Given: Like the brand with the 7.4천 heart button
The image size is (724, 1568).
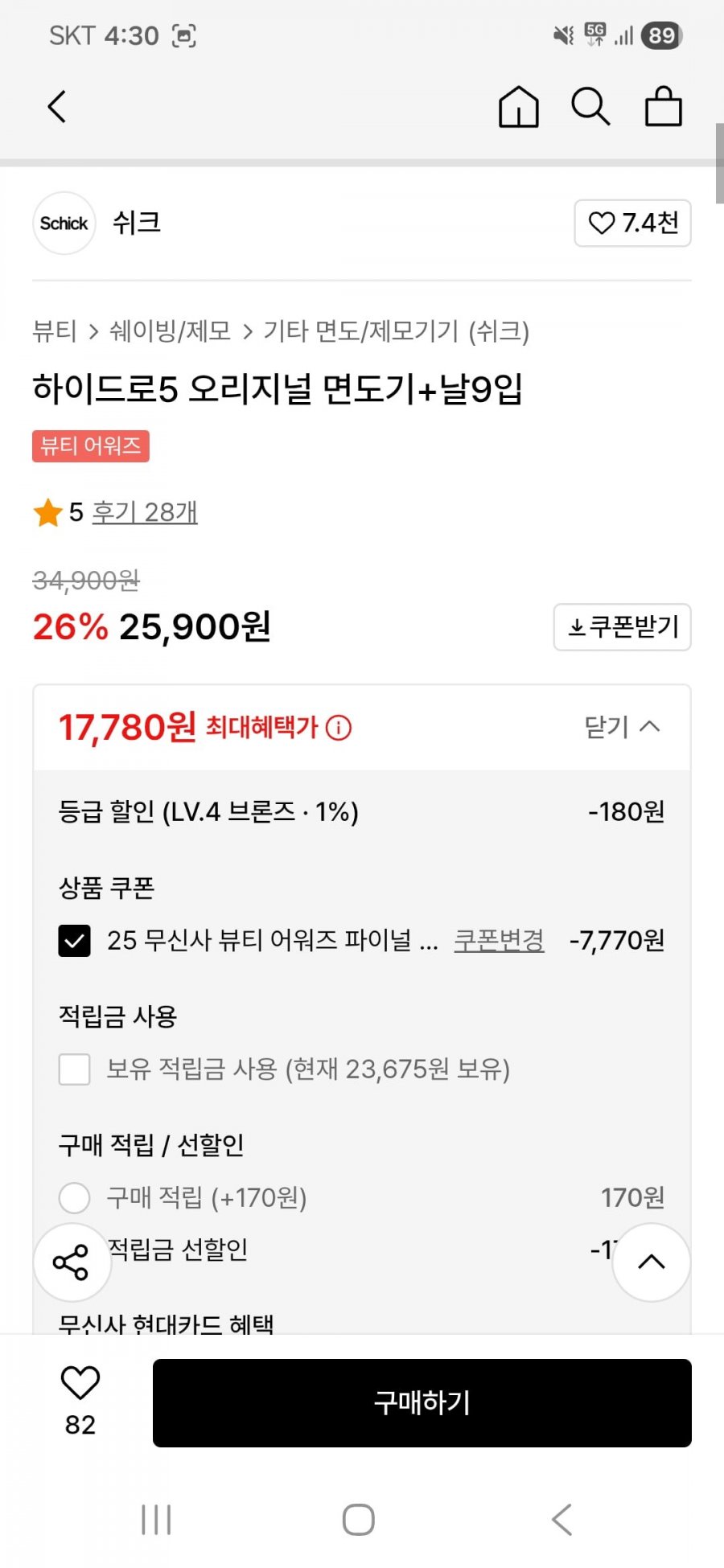Looking at the screenshot, I should click(x=632, y=223).
